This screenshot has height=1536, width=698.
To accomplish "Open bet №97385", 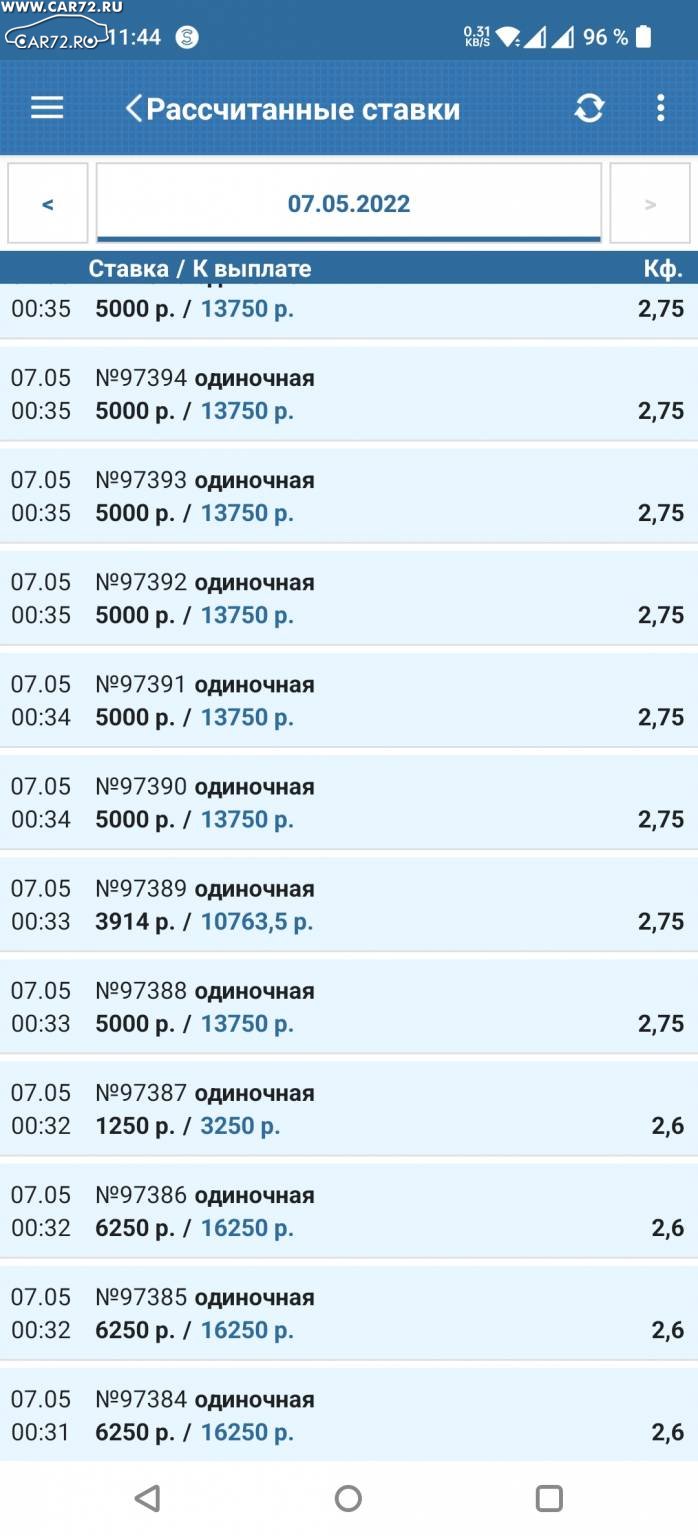I will [349, 1312].
